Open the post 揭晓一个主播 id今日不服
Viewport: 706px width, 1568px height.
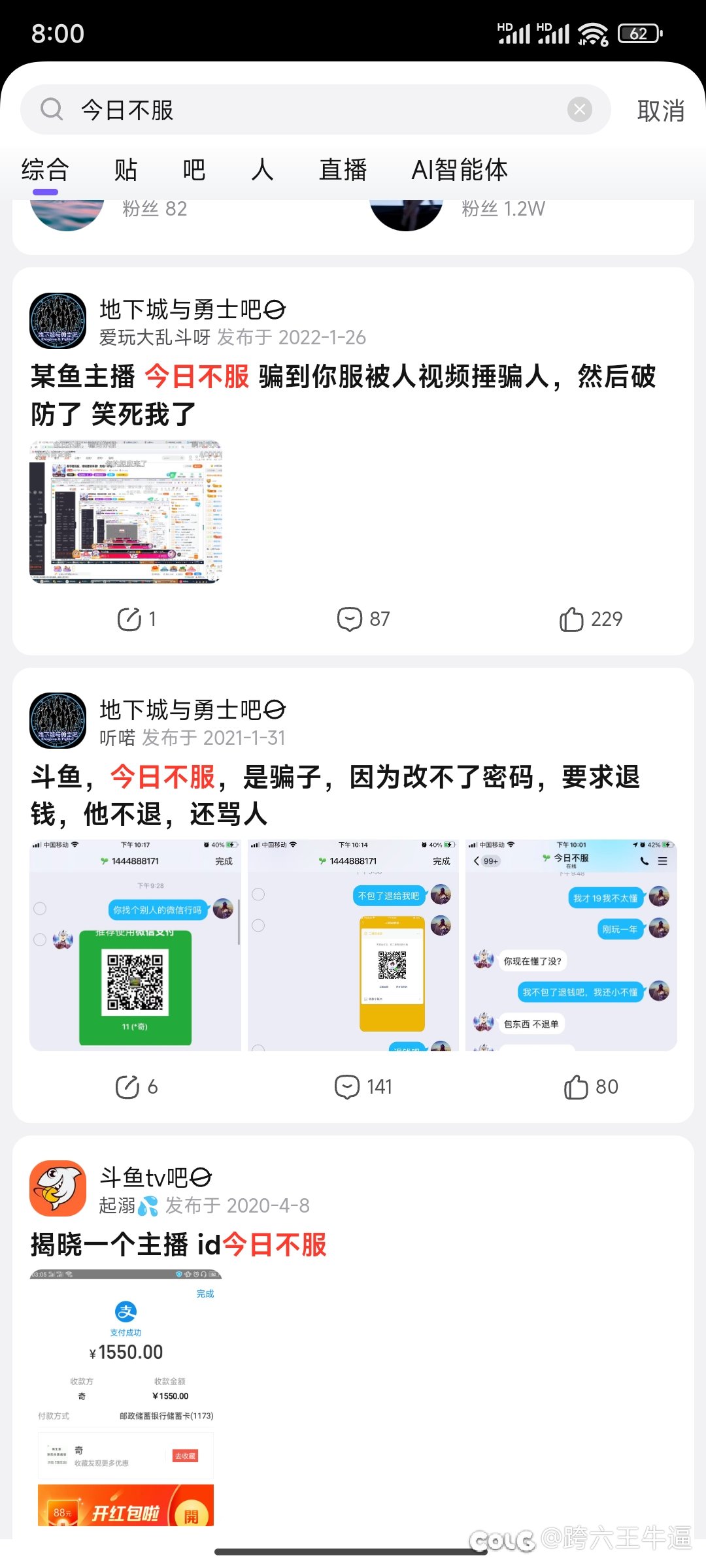pos(178,1245)
